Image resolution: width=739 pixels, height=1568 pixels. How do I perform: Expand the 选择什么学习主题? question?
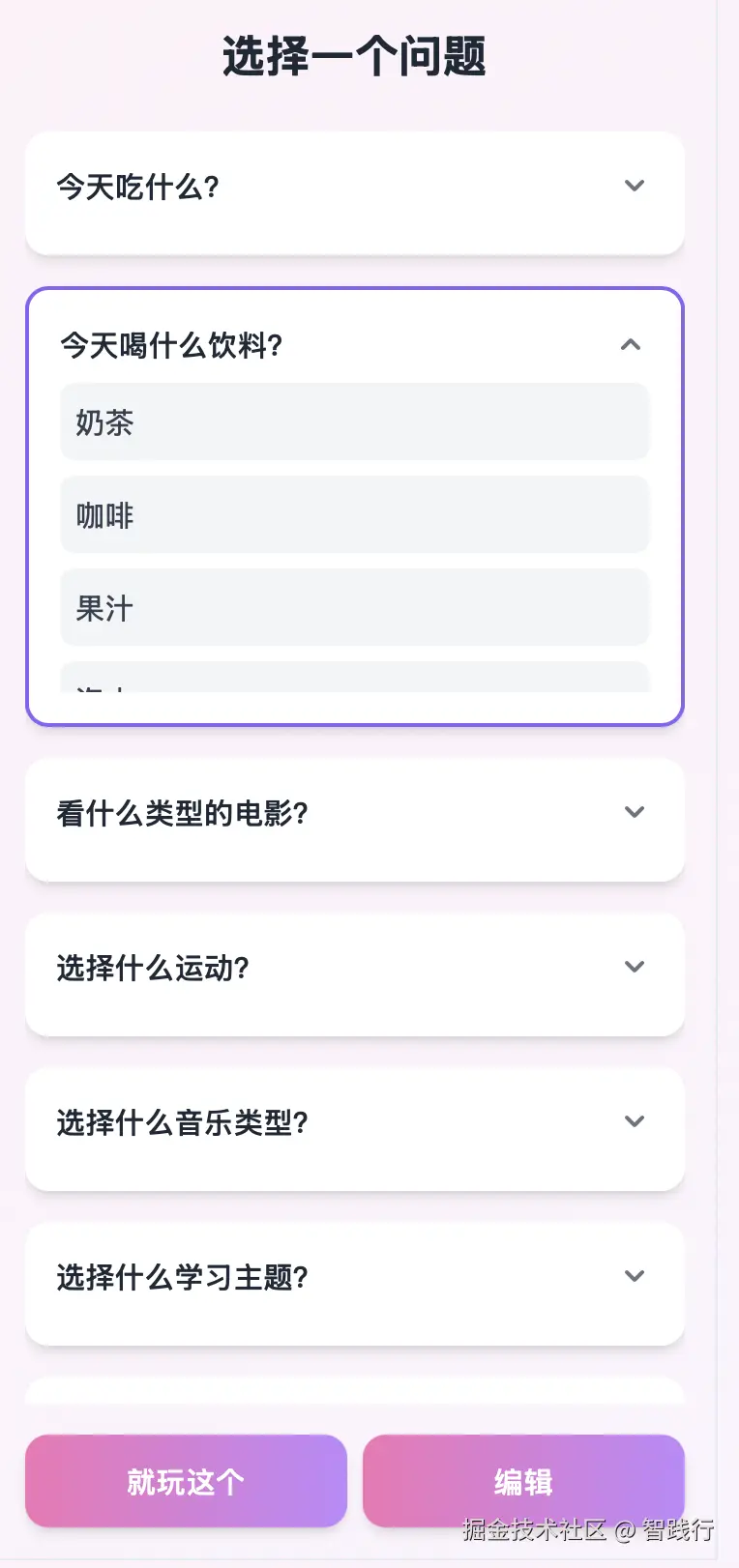pos(354,1277)
